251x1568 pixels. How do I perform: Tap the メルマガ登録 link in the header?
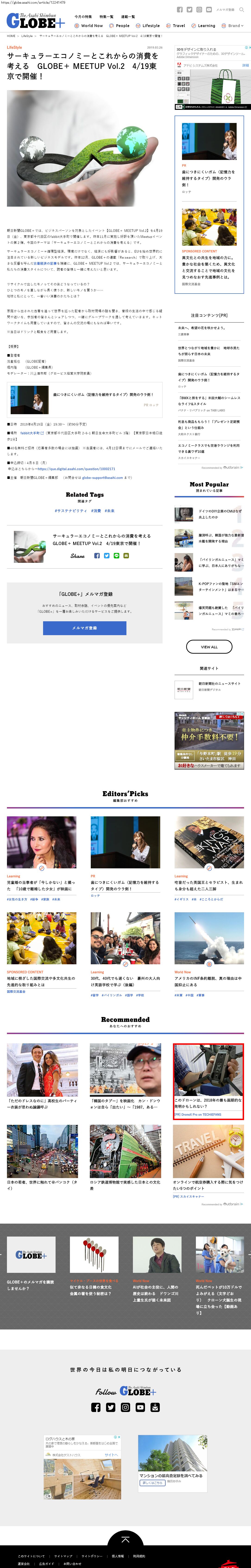(x=225, y=10)
